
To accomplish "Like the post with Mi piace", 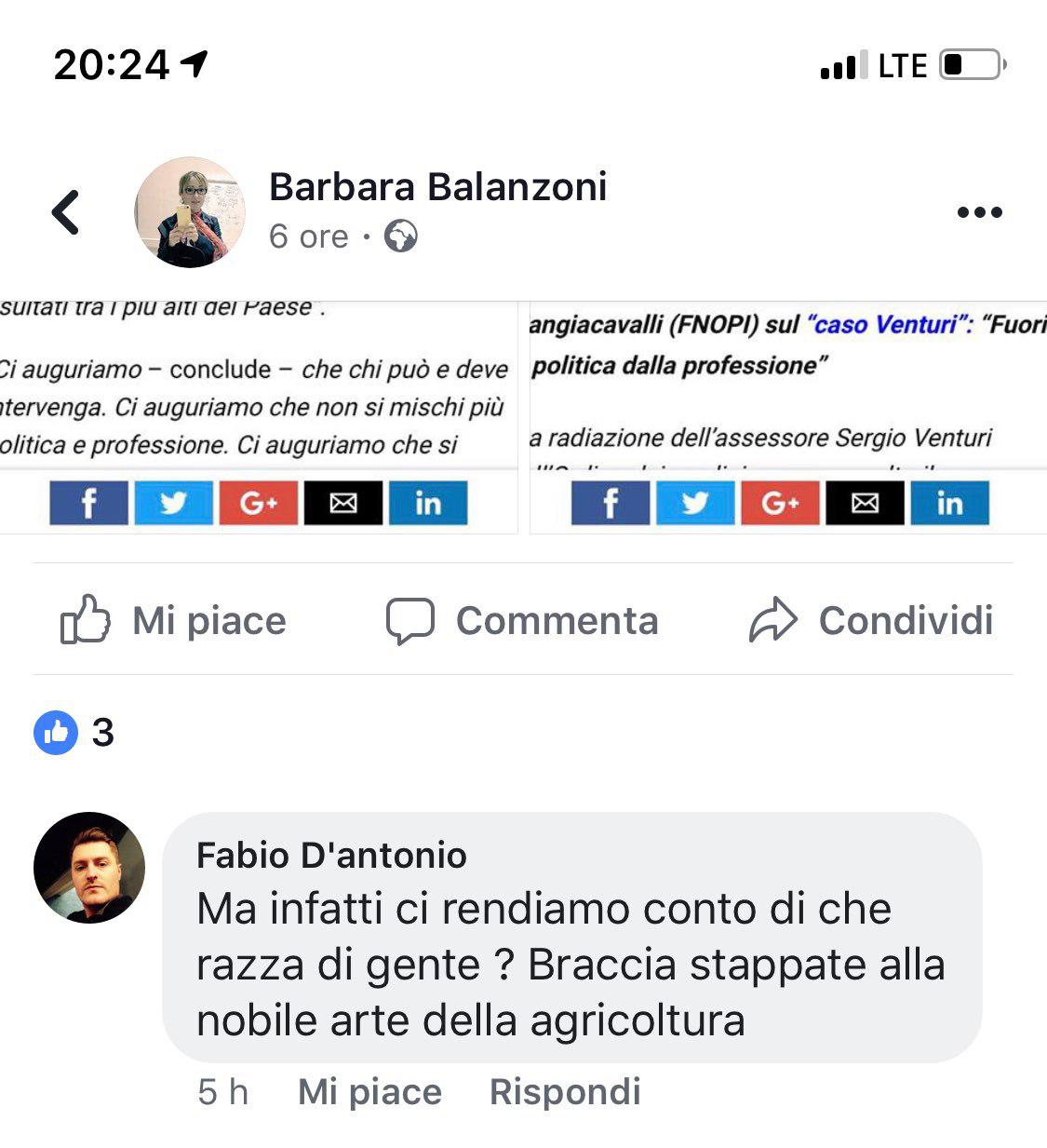I will pos(174,620).
